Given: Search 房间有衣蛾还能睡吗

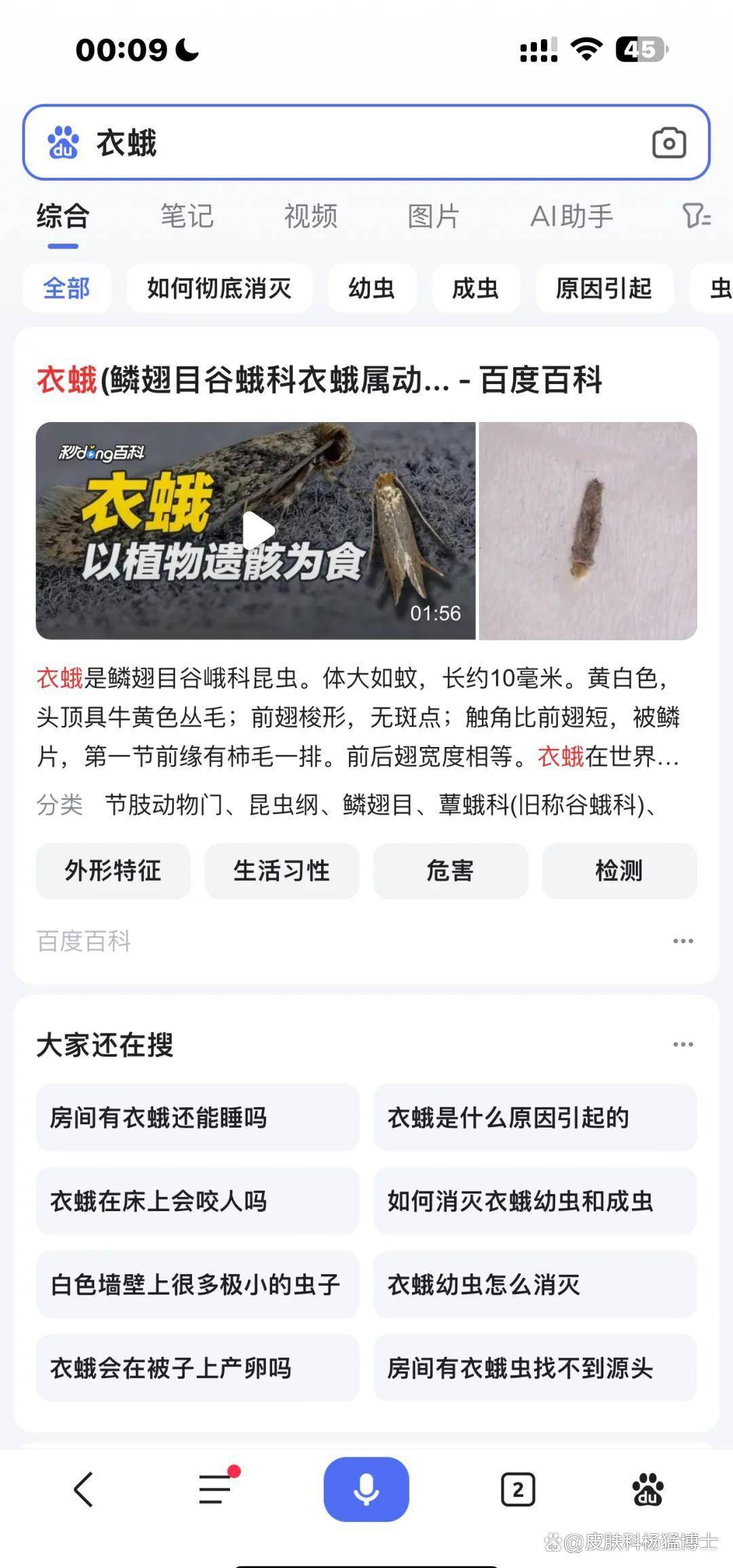Looking at the screenshot, I should click(x=197, y=1117).
